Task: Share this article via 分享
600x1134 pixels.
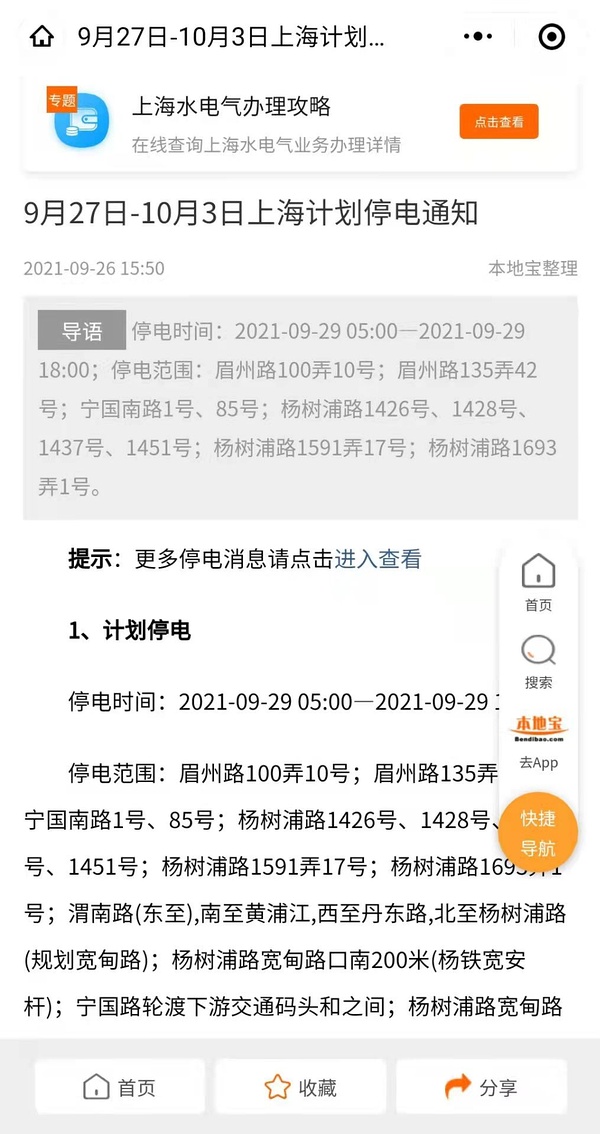Action: [x=481, y=1087]
